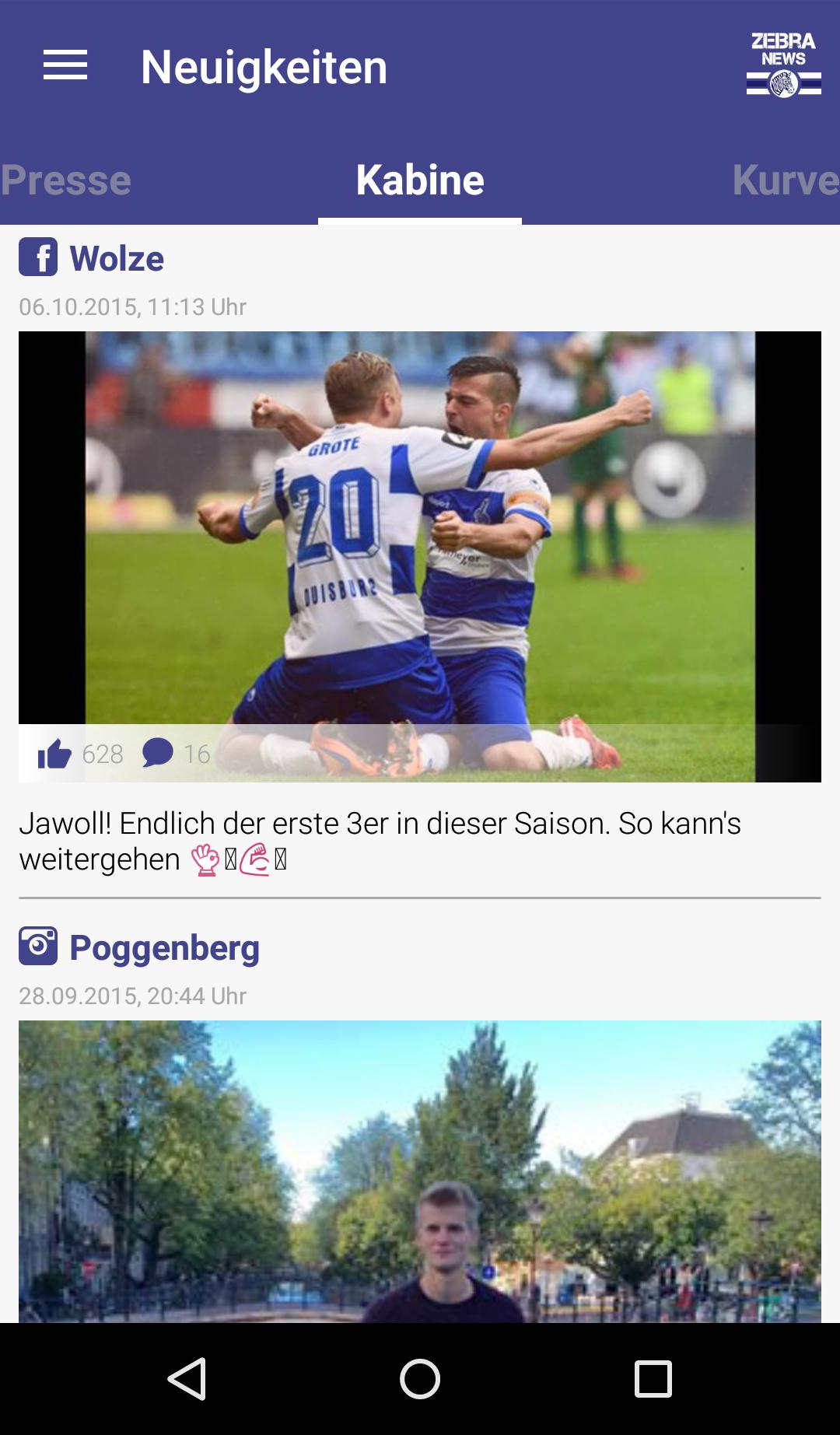Open Wolze's Facebook post photo

pyautogui.click(x=420, y=529)
